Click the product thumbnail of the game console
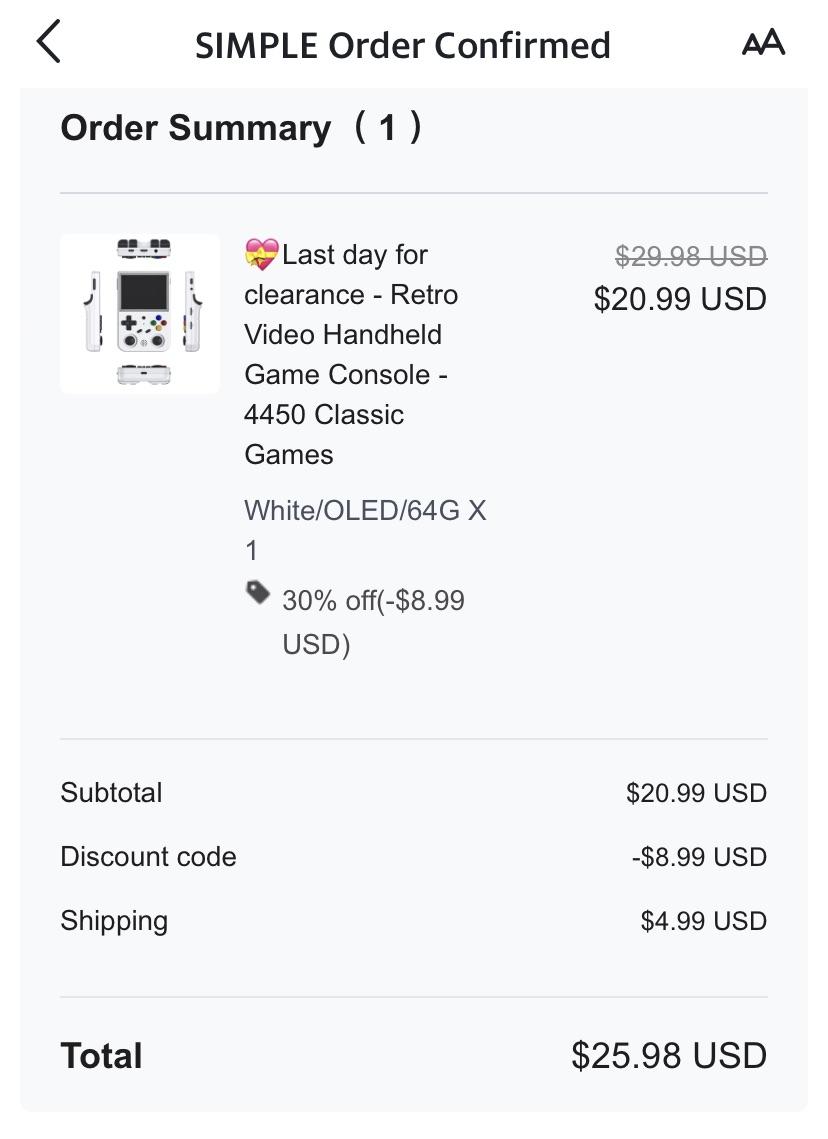Image resolution: width=828 pixels, height=1139 pixels. (139, 313)
